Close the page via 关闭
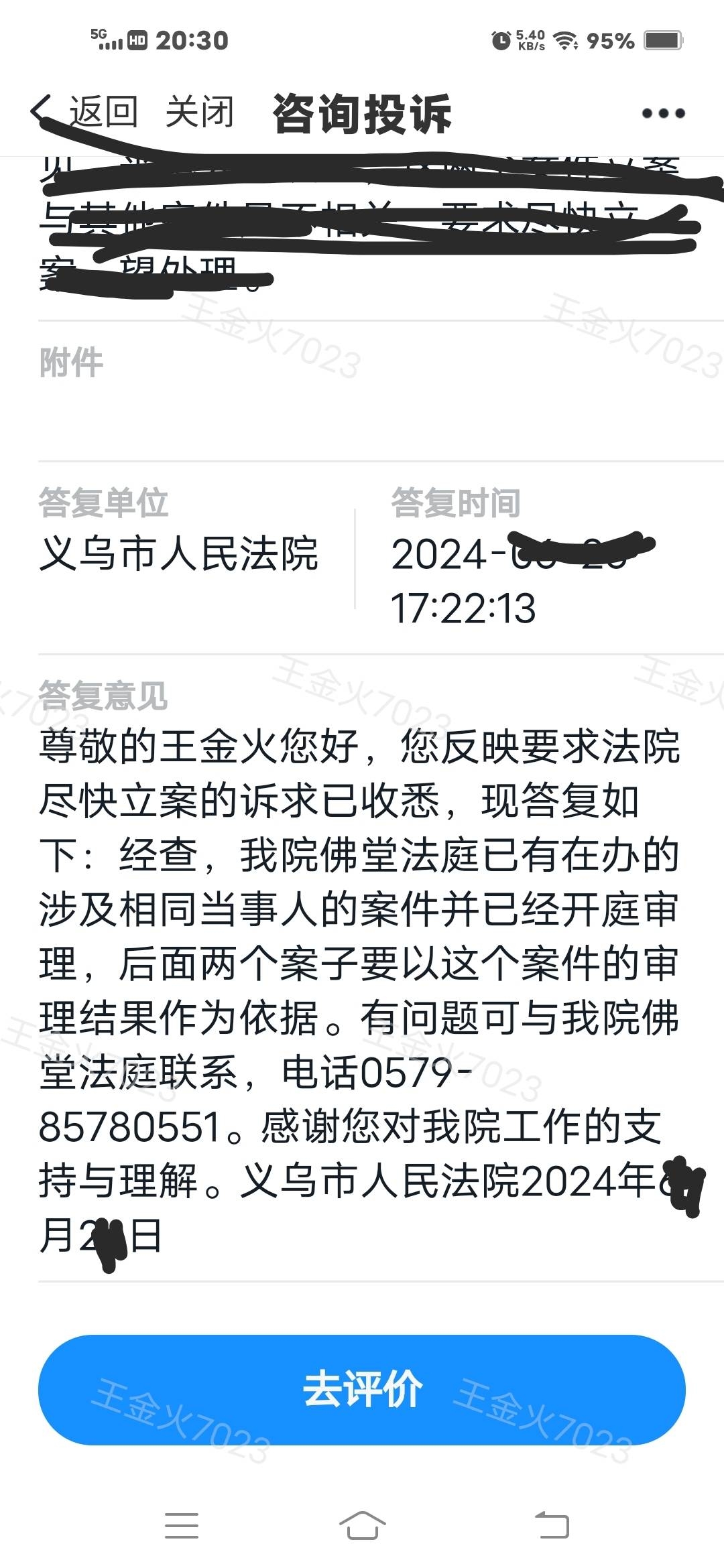 (199, 112)
